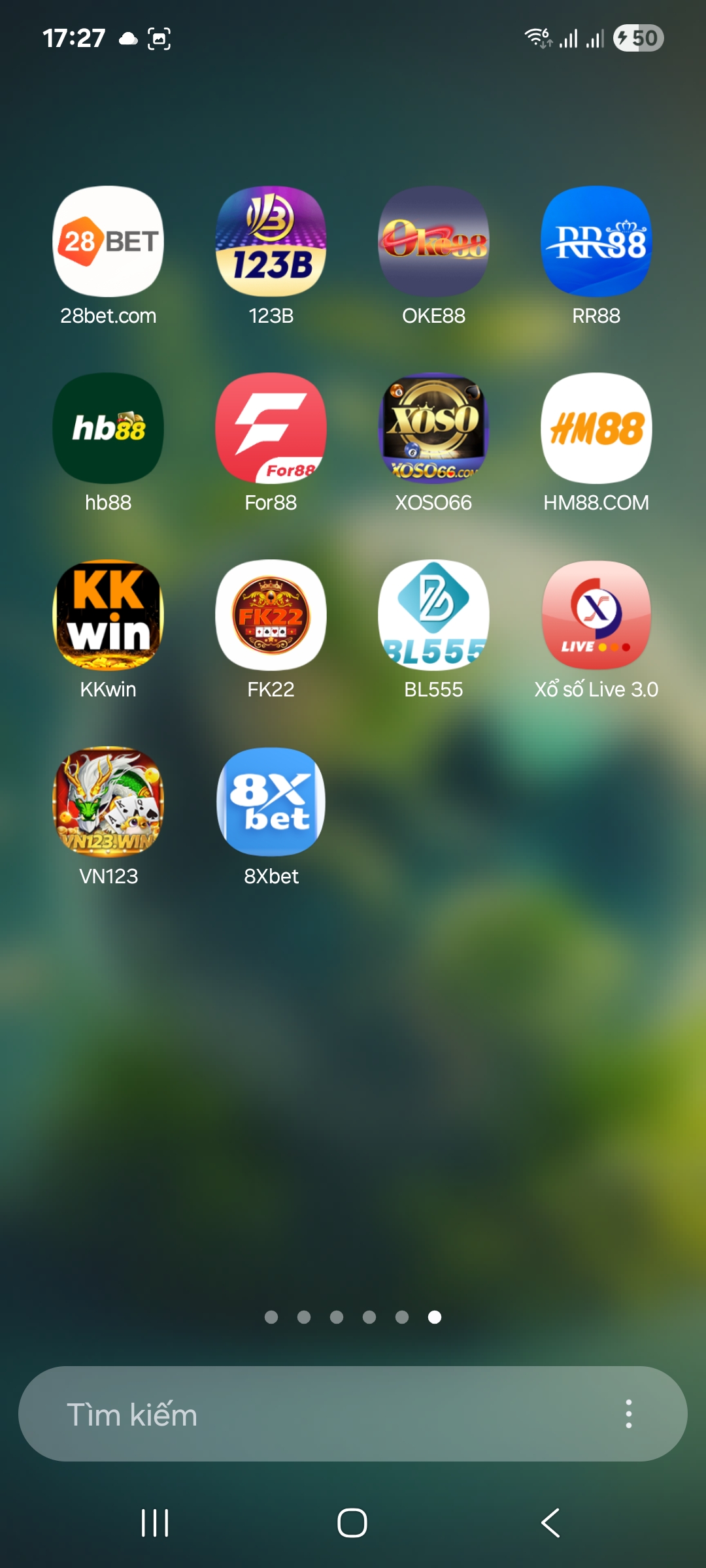
Task: Launch RR88 from the app drawer
Action: [596, 242]
